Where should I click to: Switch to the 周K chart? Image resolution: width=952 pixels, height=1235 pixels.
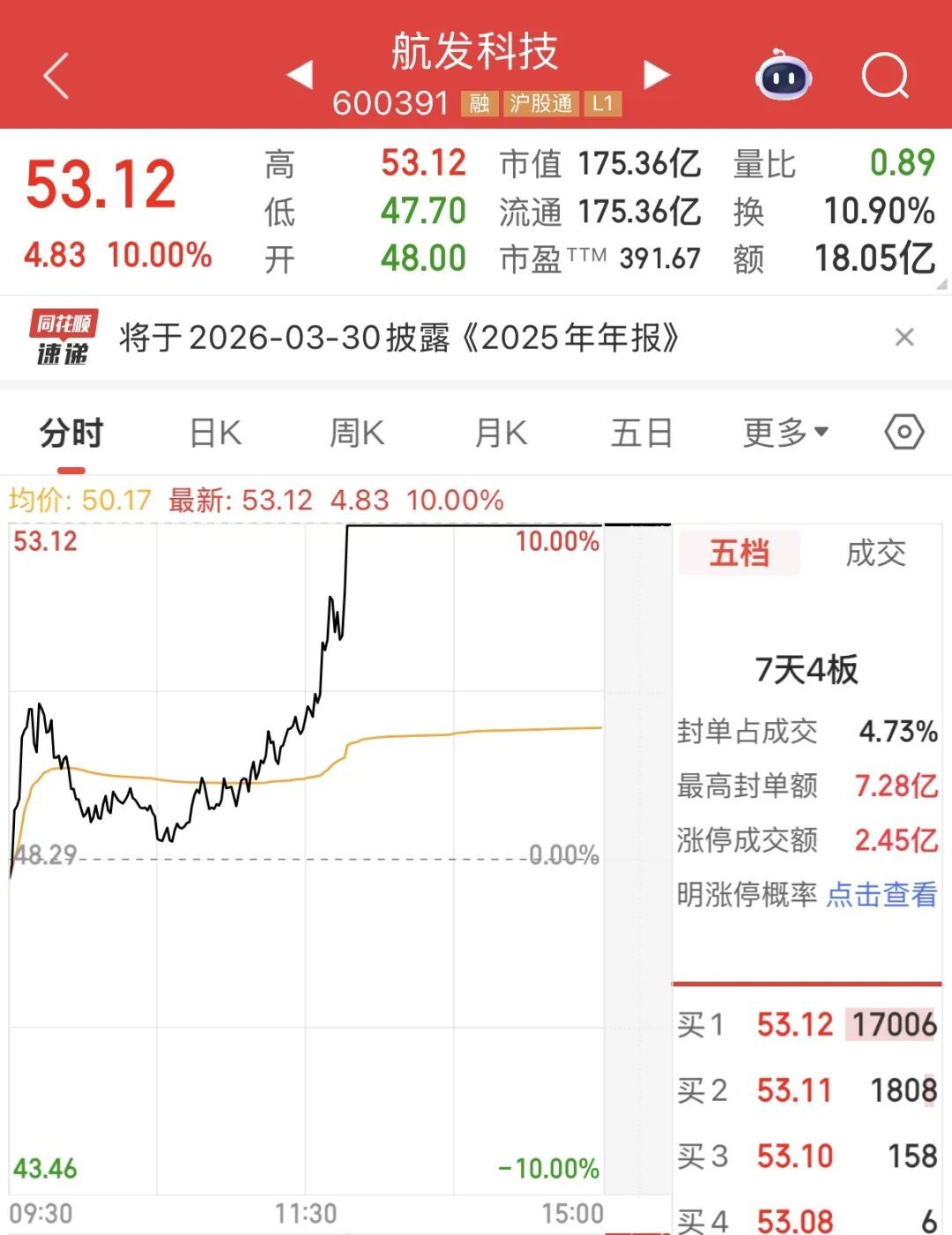[357, 434]
